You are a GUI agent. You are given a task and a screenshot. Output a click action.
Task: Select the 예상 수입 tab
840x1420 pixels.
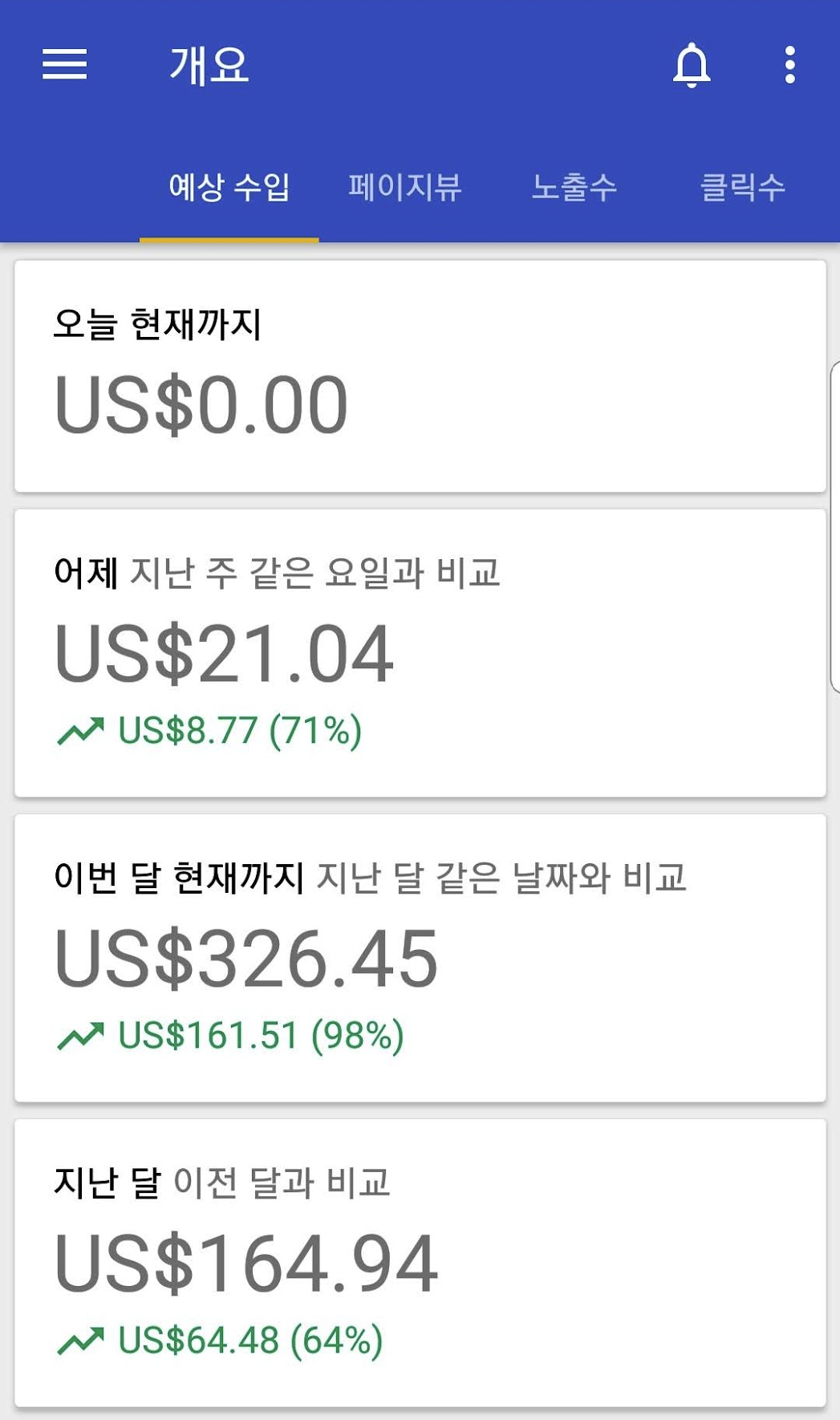(x=229, y=188)
